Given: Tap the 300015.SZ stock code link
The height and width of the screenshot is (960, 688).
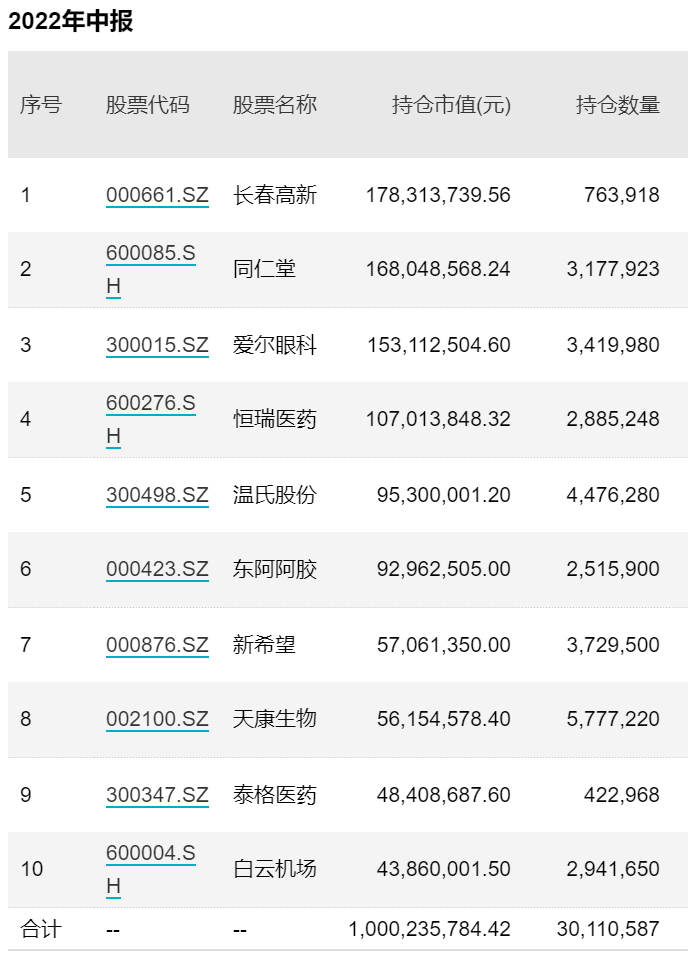Looking at the screenshot, I should (157, 345).
